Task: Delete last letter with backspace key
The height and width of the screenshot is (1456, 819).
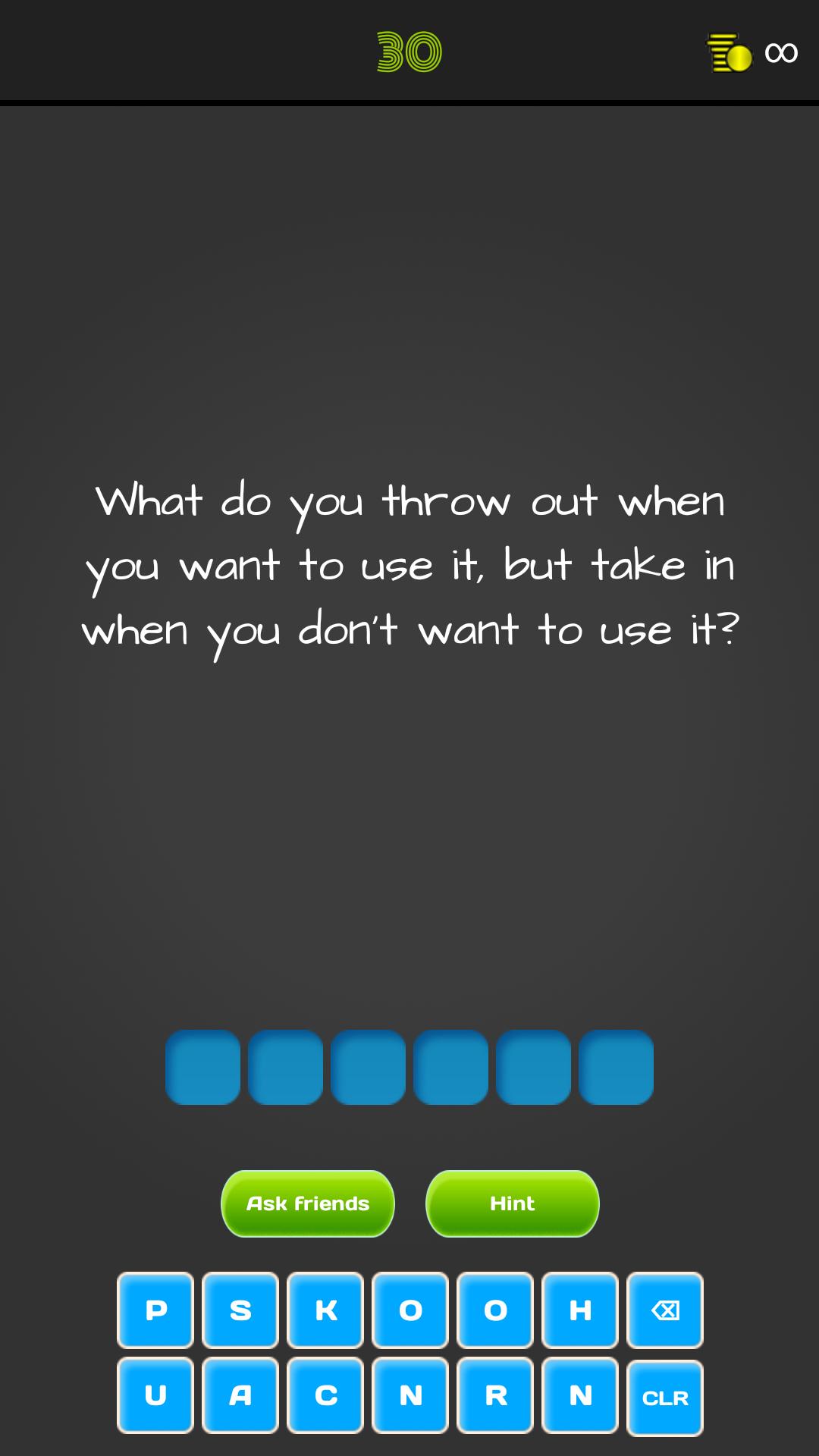Action: coord(665,1310)
